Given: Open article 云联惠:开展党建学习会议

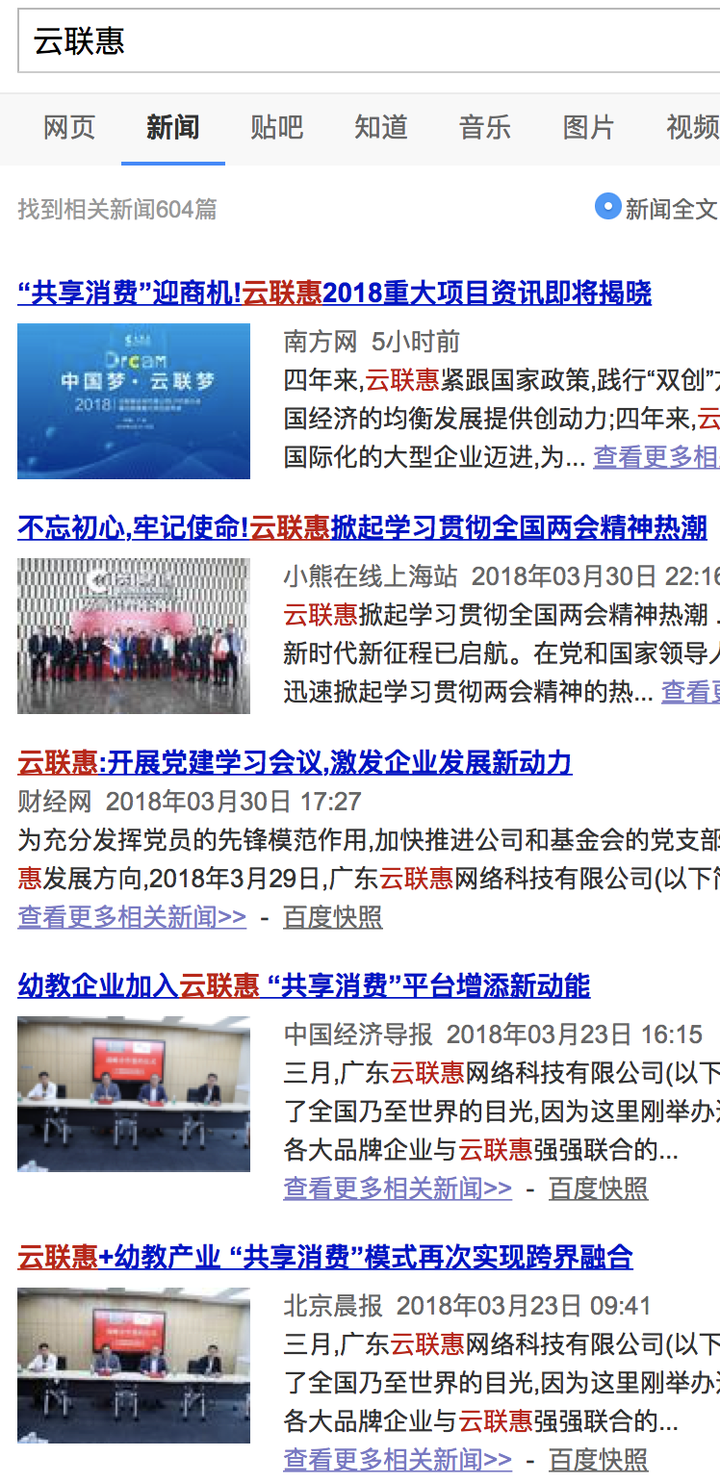Looking at the screenshot, I should click(x=295, y=763).
